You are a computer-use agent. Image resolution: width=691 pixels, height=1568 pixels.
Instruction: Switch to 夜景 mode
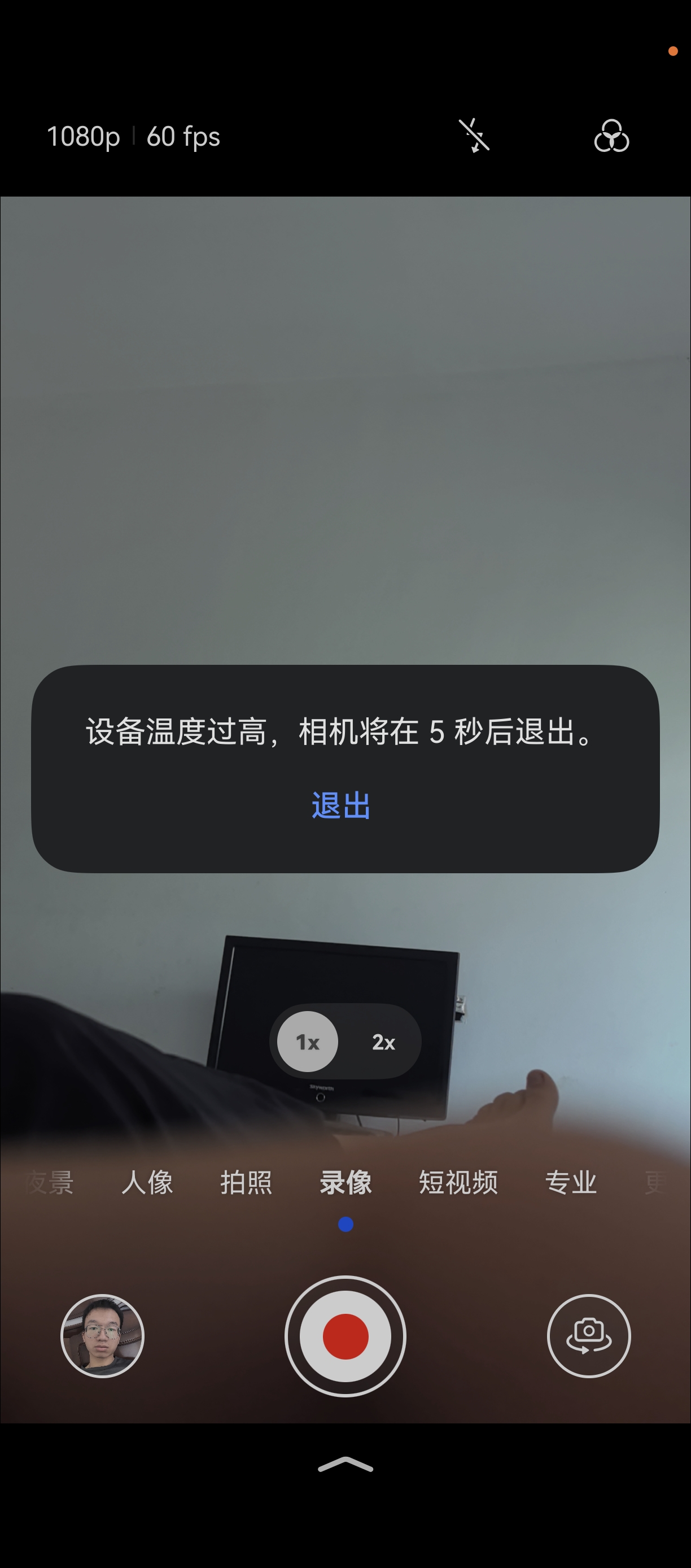[51, 1182]
